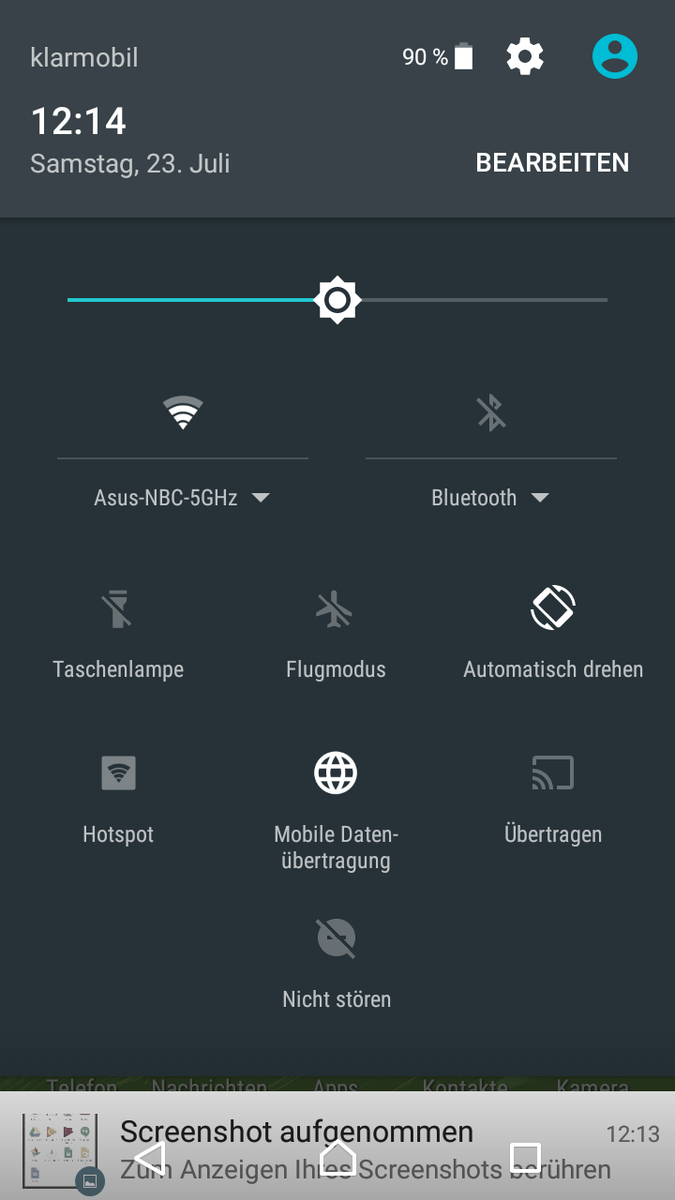
Task: Open settings via the gear icon
Action: click(525, 57)
